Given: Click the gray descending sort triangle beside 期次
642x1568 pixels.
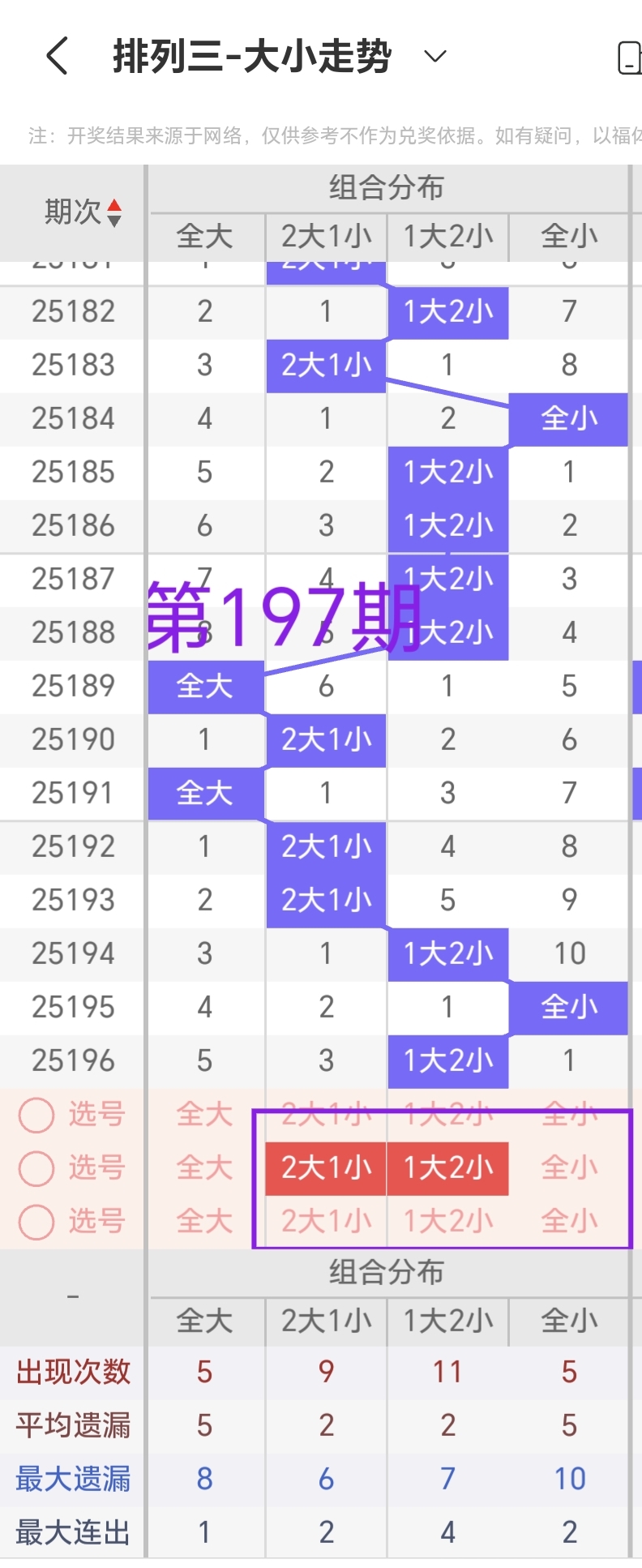Looking at the screenshot, I should click(x=116, y=220).
